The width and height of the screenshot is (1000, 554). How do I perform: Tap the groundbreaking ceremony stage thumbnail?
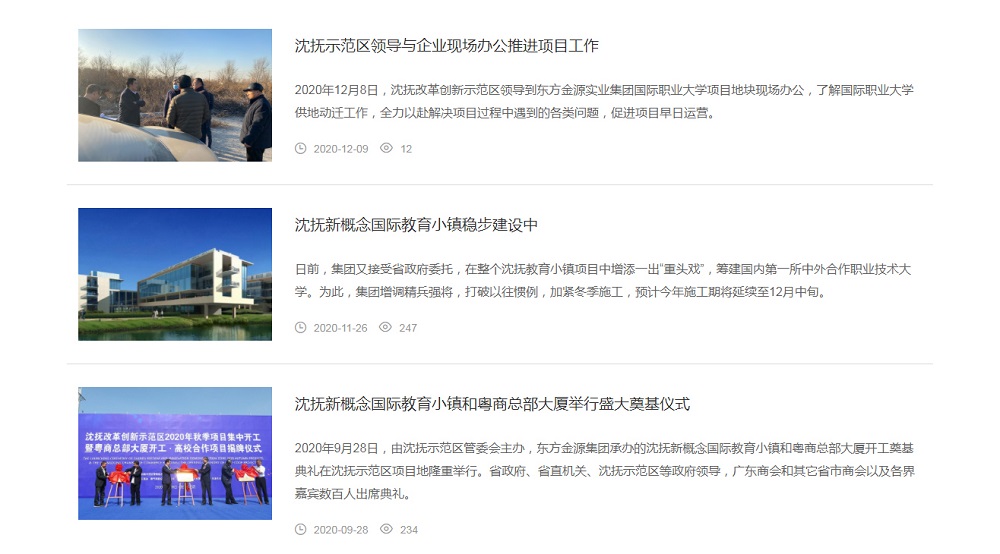[175, 453]
